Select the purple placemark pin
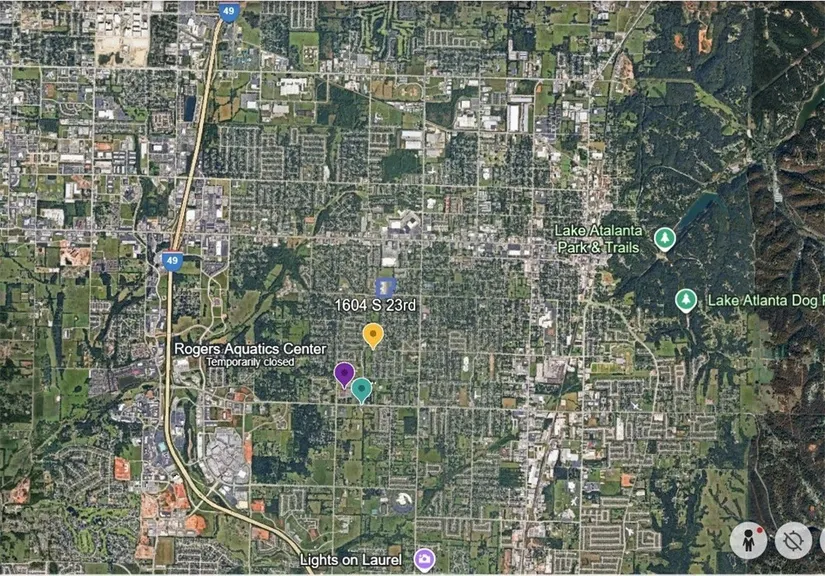This screenshot has width=825, height=576. pos(344,373)
